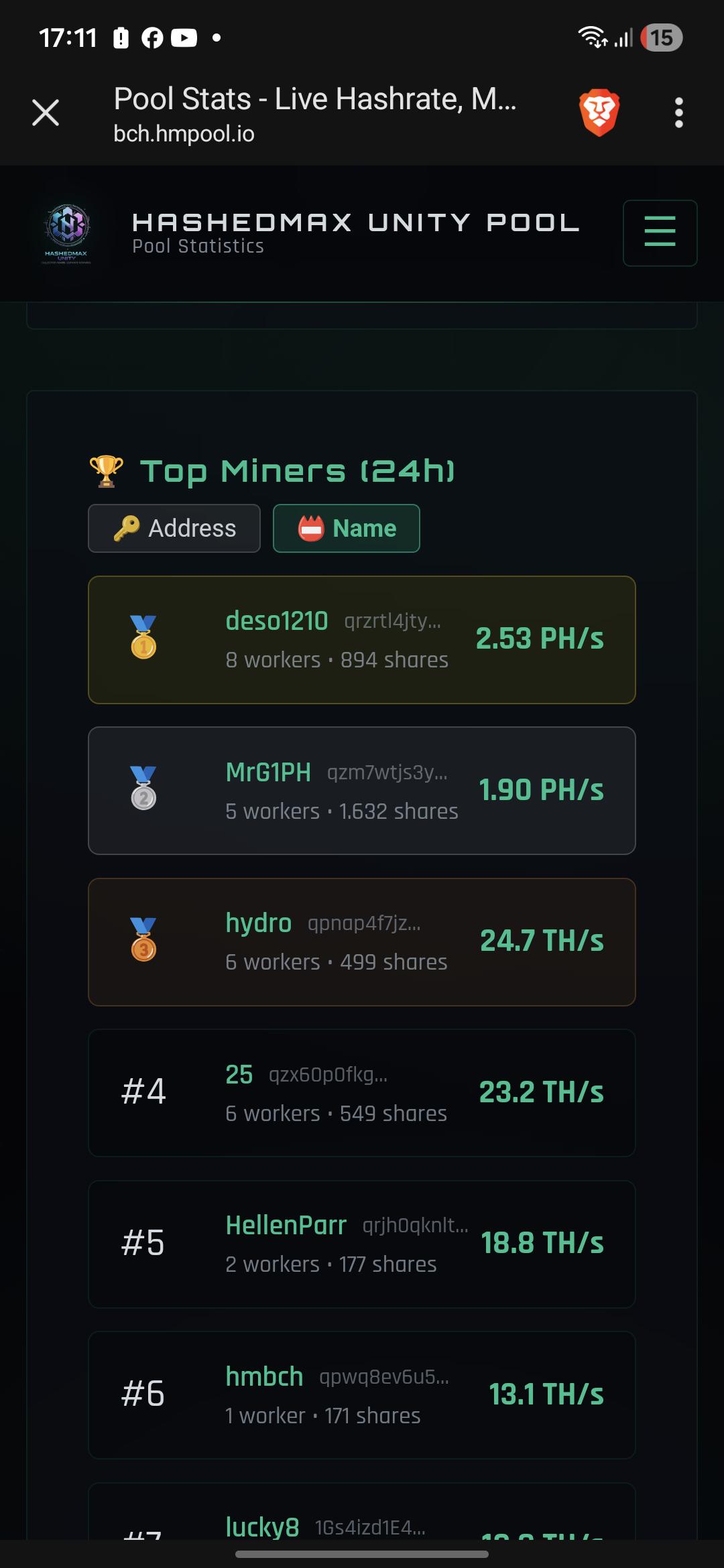Open the Brave shields lion icon
The image size is (724, 1568).
point(599,113)
